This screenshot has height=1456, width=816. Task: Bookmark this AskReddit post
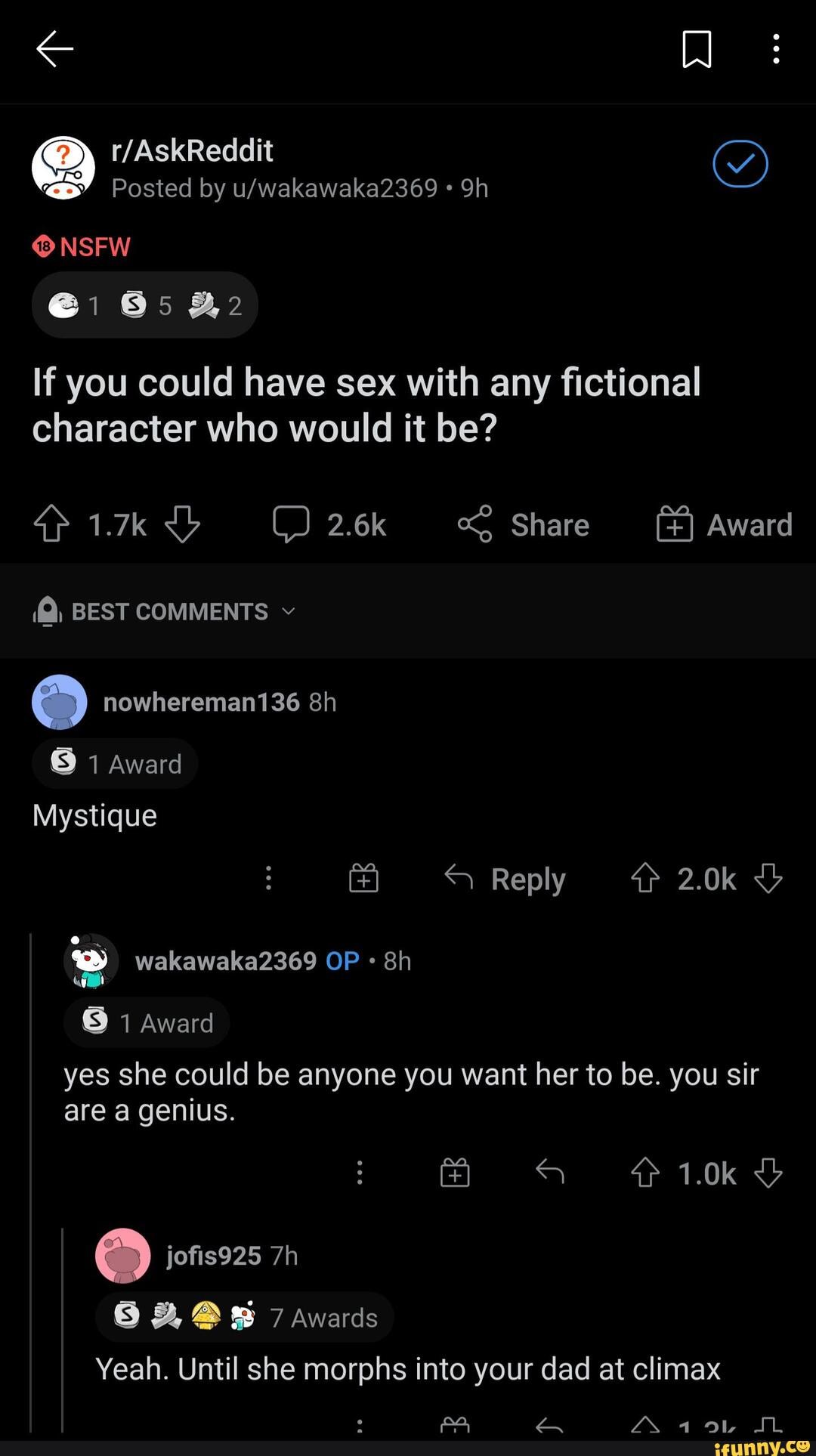click(x=696, y=49)
